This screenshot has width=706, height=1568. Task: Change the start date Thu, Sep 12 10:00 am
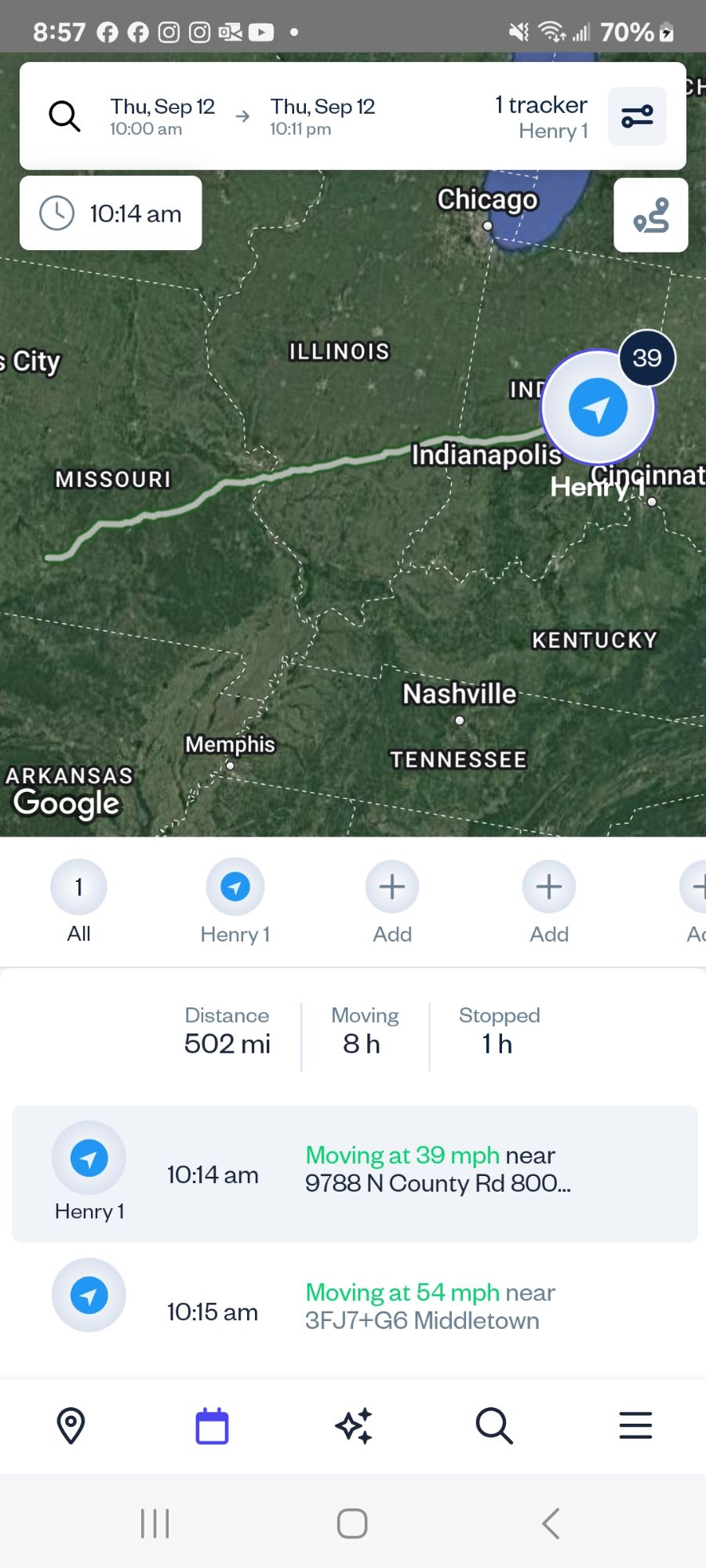[x=162, y=116]
